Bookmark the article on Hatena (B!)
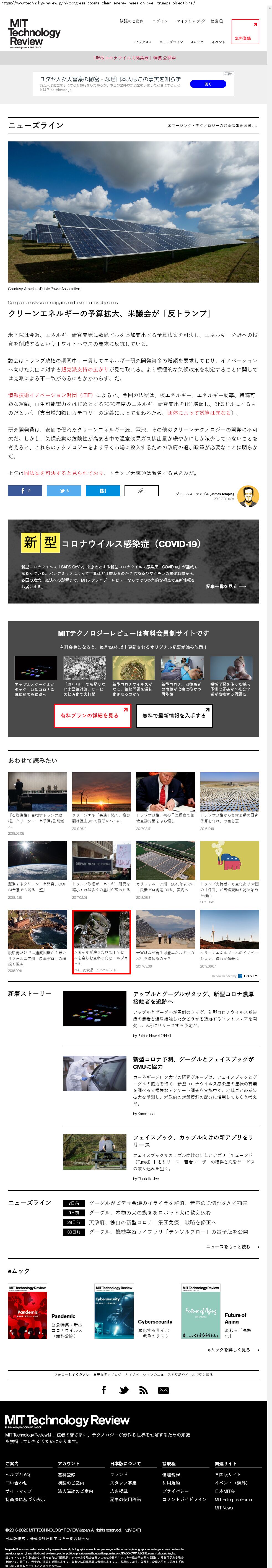 (102, 490)
